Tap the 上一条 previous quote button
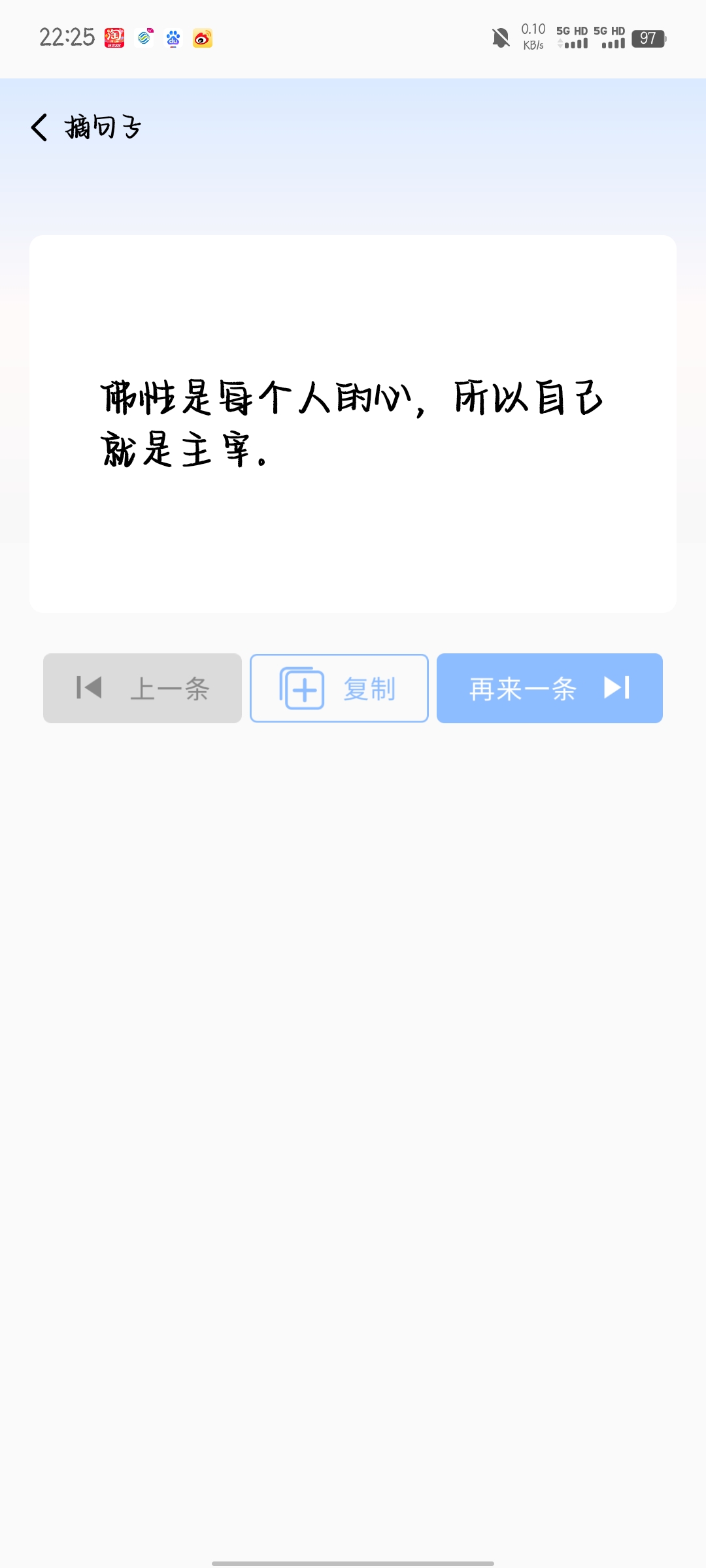The image size is (706, 1568). (x=143, y=688)
